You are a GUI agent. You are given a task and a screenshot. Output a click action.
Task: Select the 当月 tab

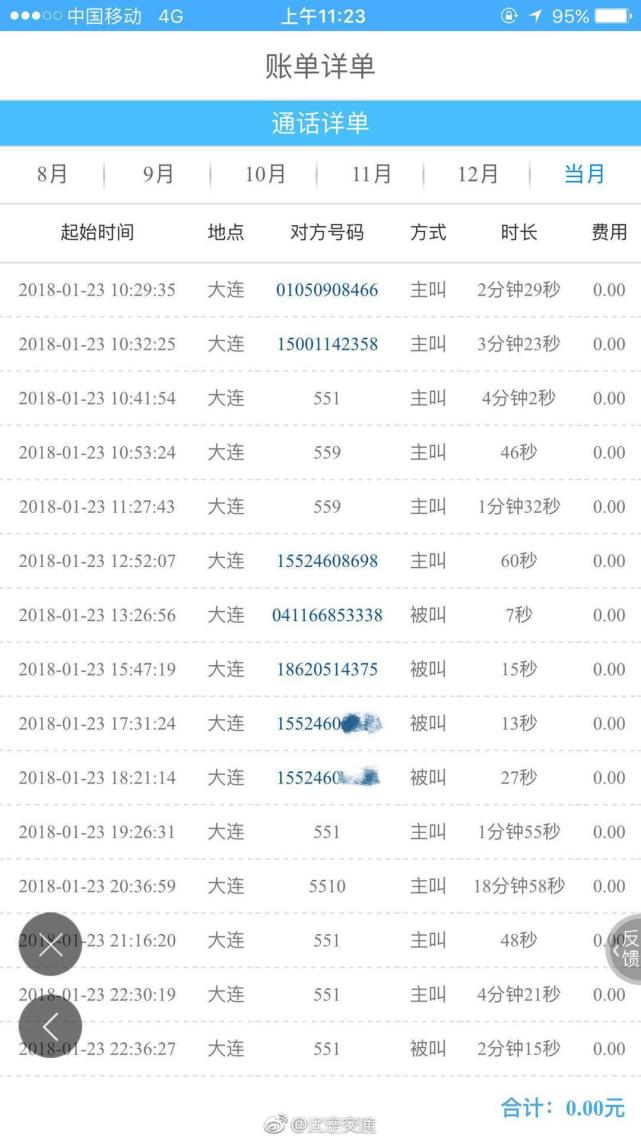(584, 174)
